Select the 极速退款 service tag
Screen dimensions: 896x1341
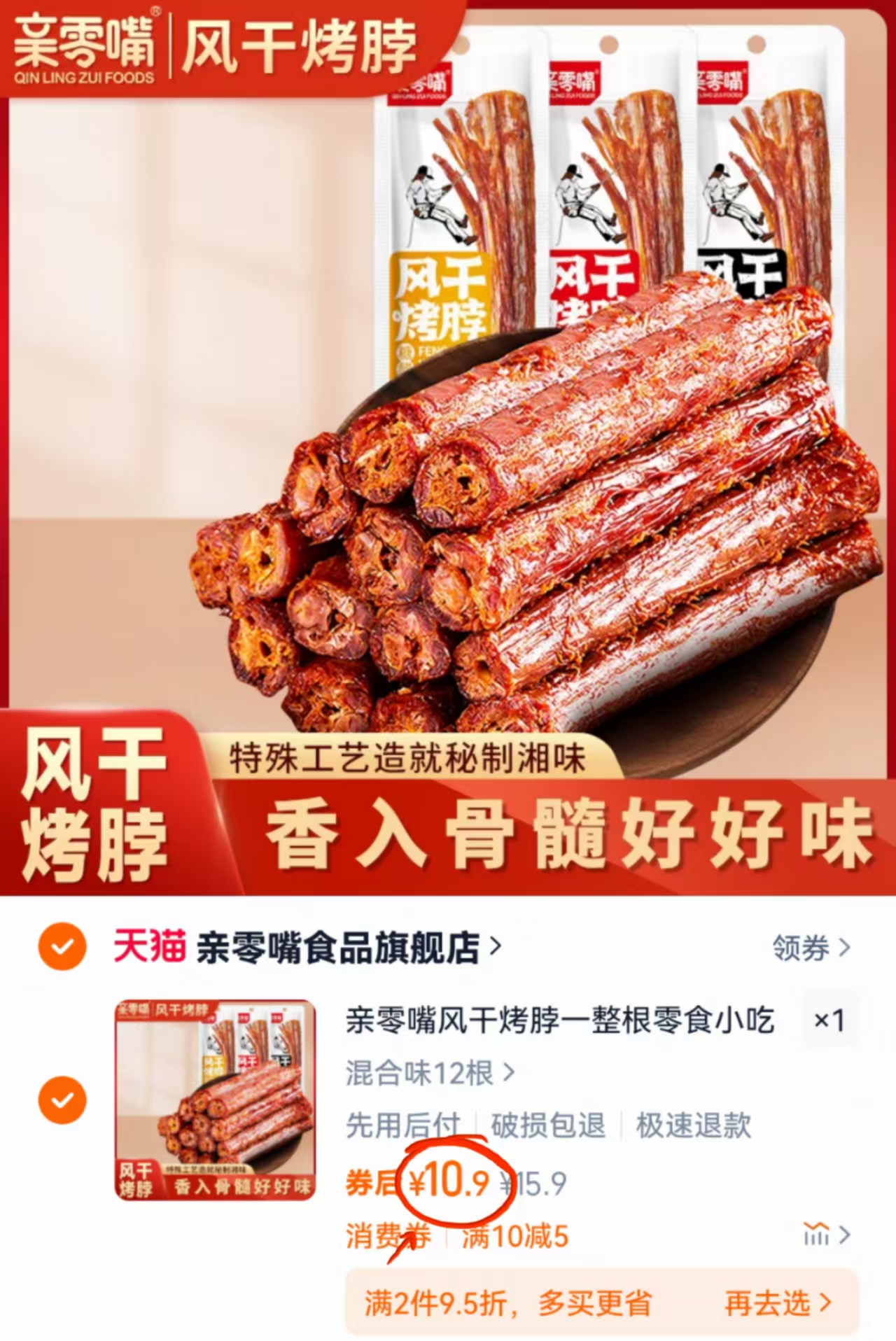click(x=696, y=1126)
